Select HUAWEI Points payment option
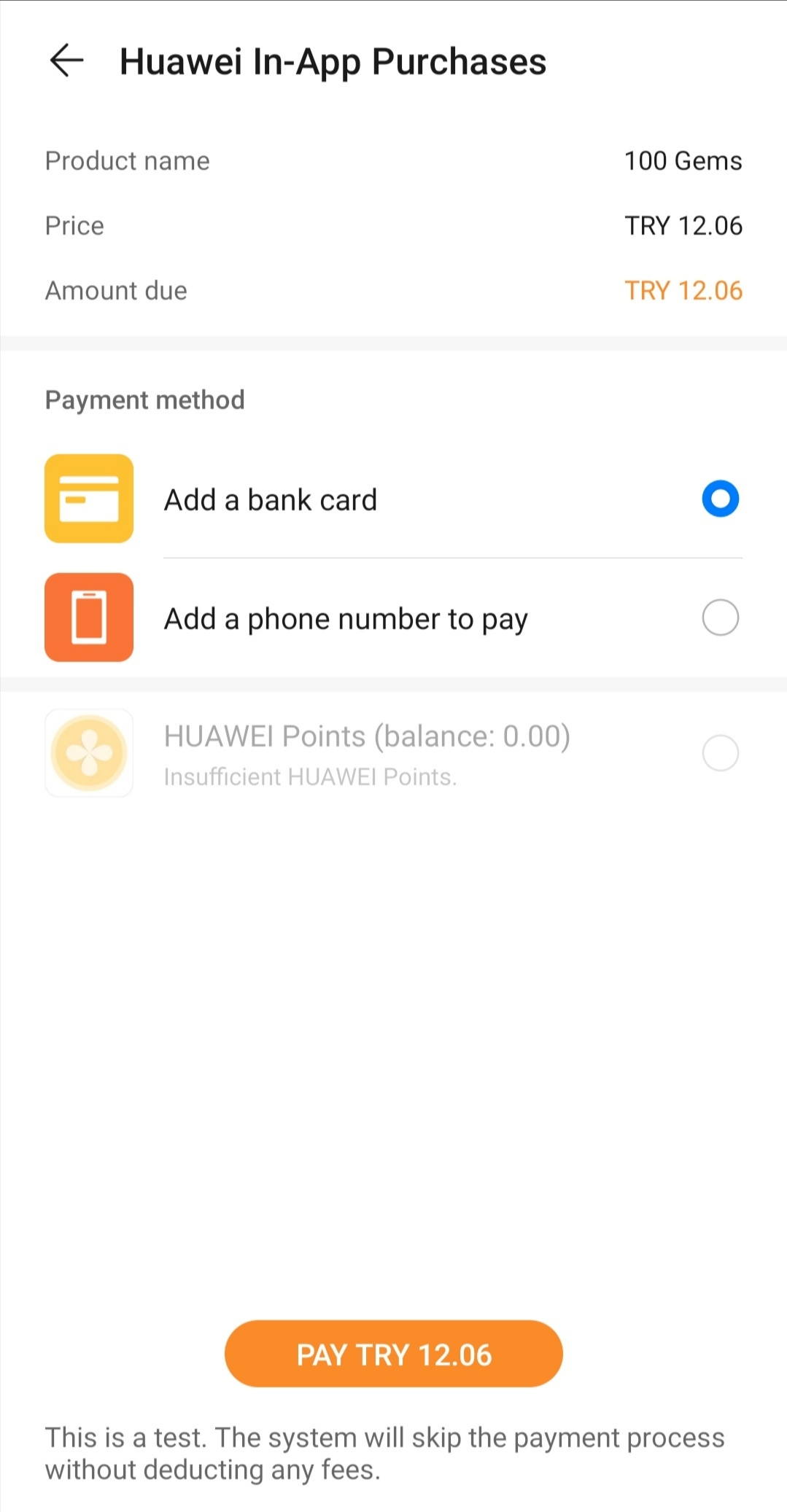 (x=393, y=753)
